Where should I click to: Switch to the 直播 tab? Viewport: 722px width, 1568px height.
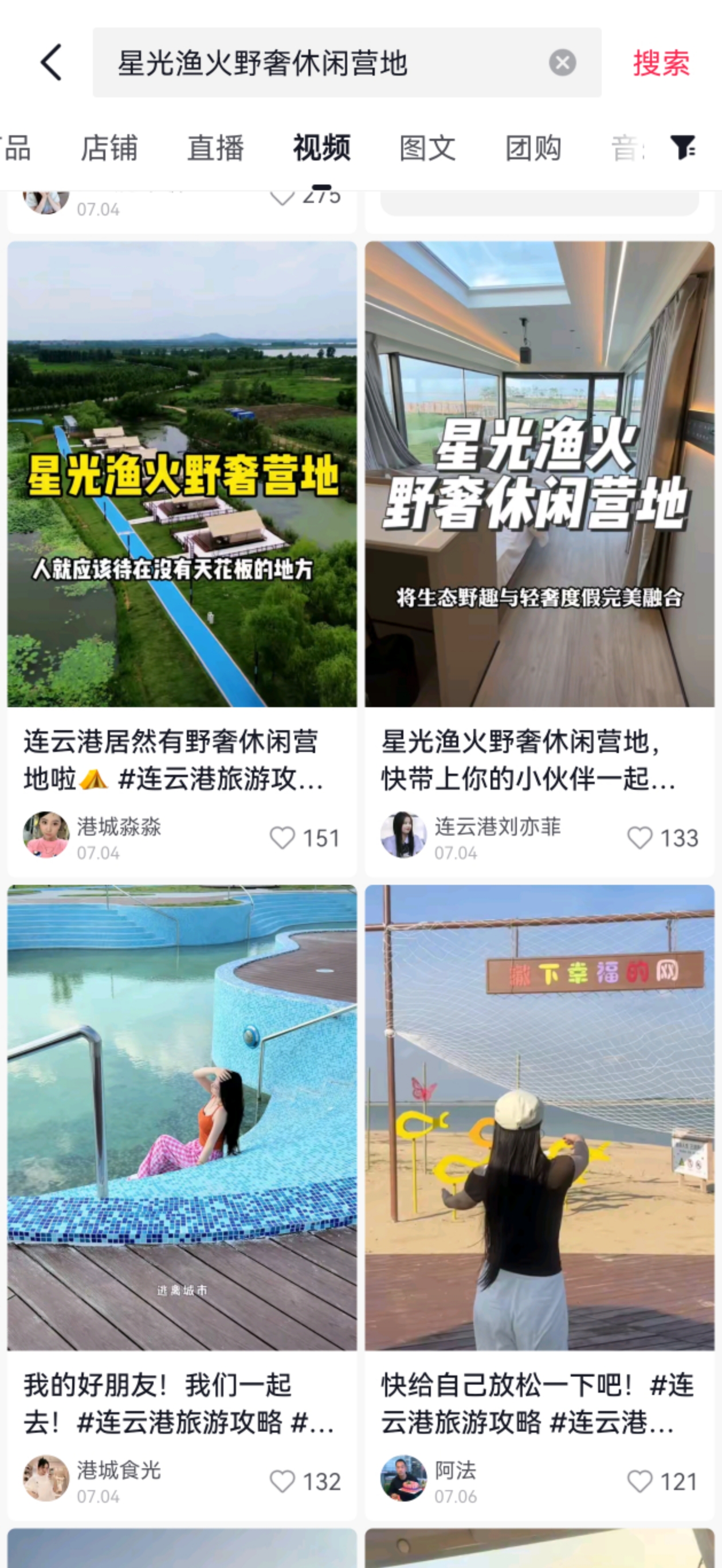(215, 148)
